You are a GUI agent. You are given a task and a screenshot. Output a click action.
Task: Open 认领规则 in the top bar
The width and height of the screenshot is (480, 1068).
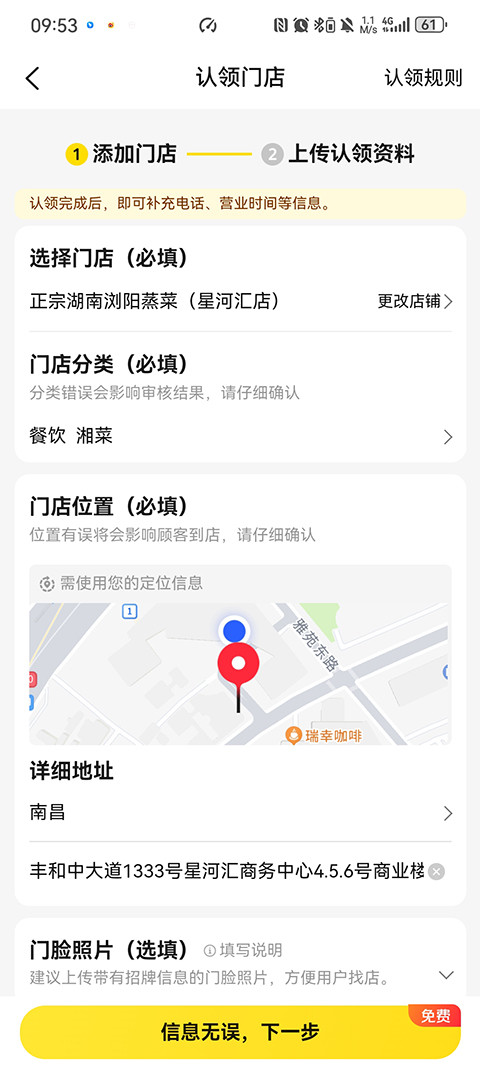(423, 78)
